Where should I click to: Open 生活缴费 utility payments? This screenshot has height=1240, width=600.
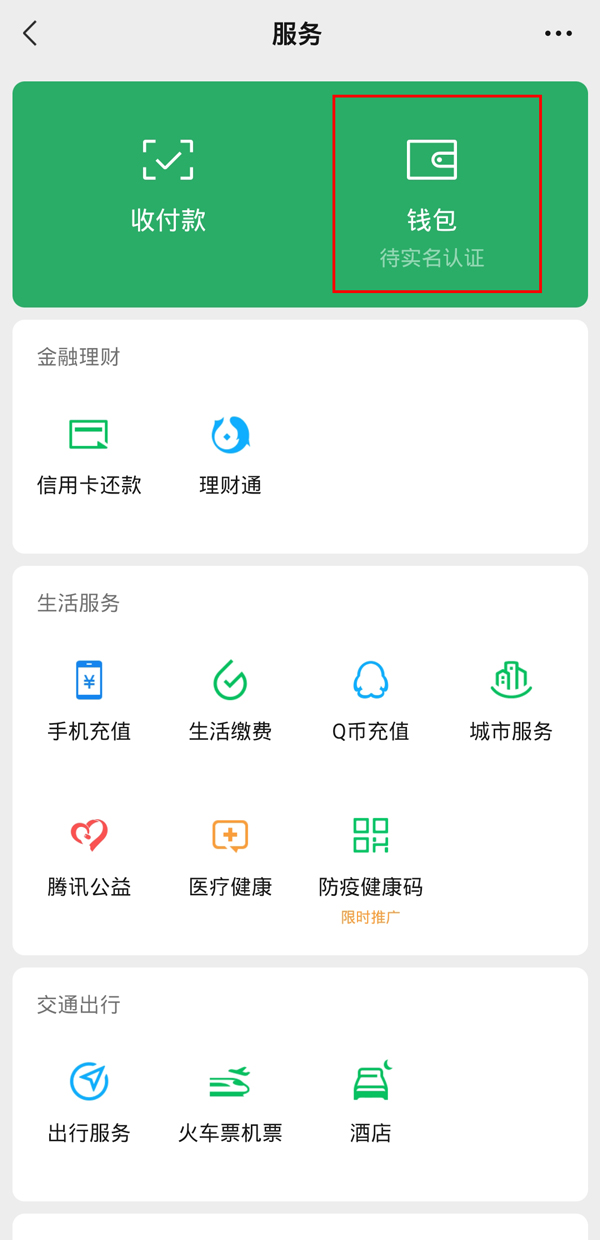pos(230,702)
